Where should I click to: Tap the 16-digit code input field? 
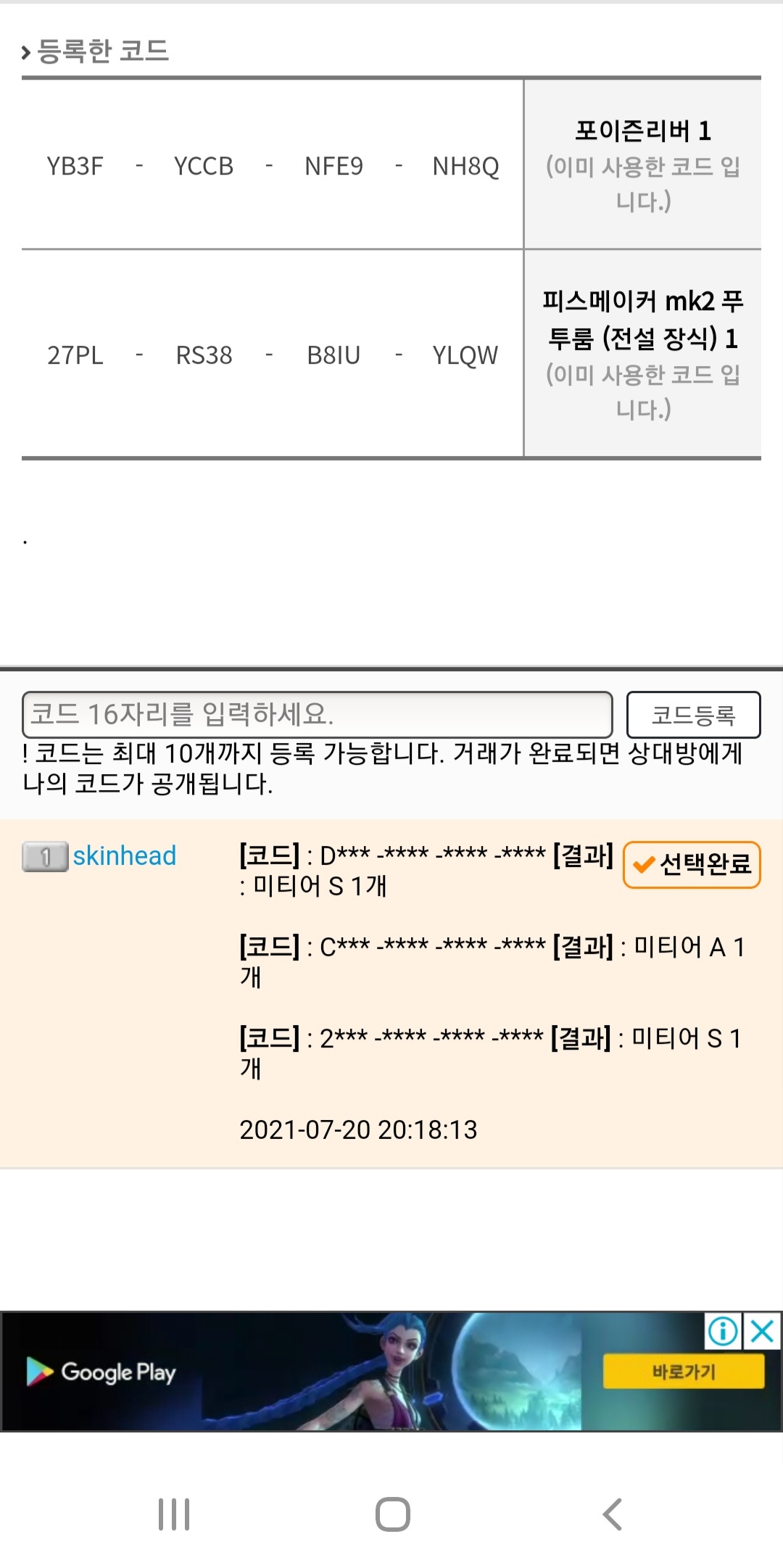[317, 715]
